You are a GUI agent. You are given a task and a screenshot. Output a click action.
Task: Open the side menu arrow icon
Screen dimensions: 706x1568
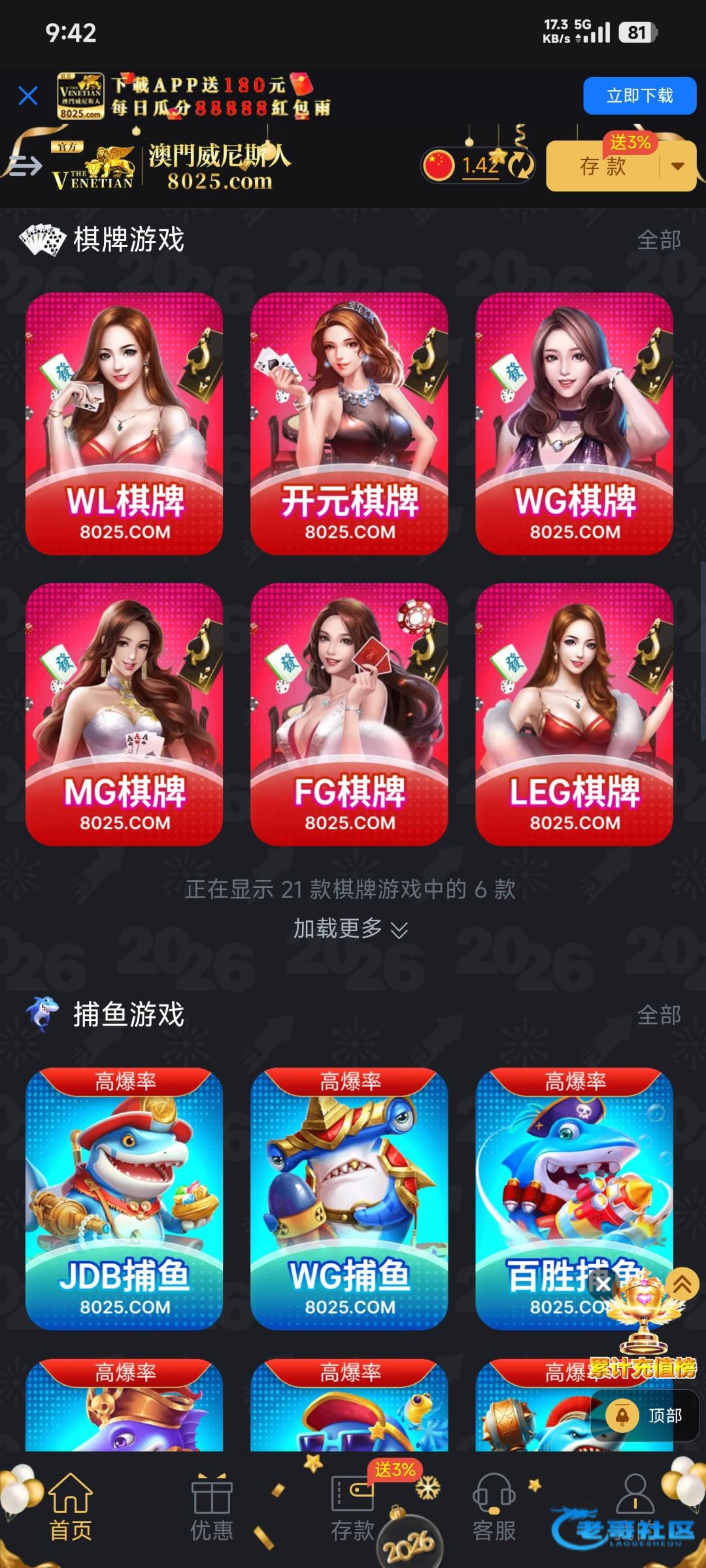(x=25, y=166)
